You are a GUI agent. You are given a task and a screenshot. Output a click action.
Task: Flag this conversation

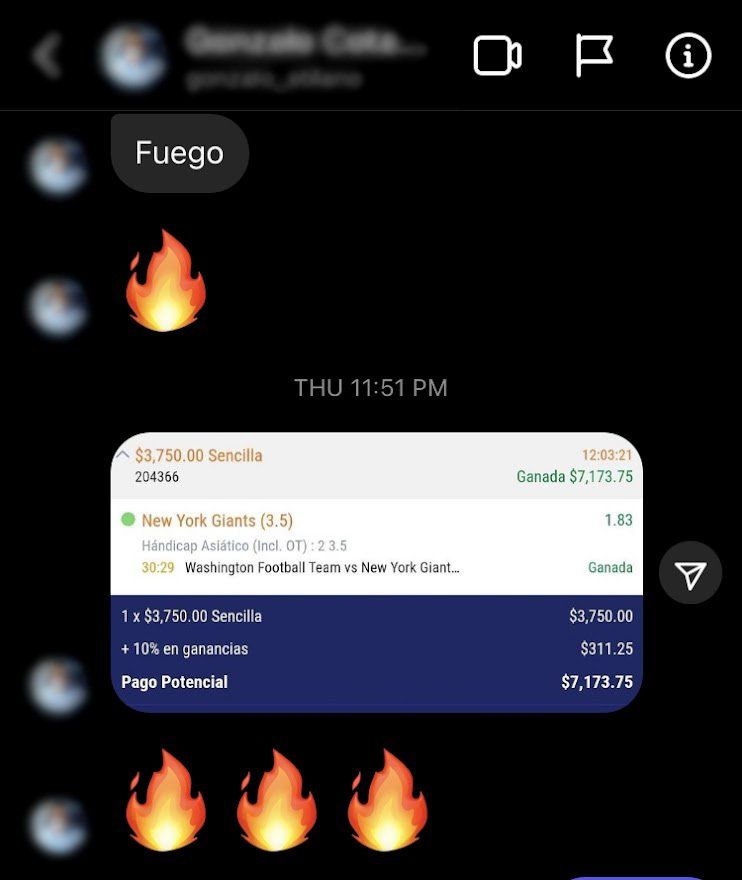click(x=594, y=56)
